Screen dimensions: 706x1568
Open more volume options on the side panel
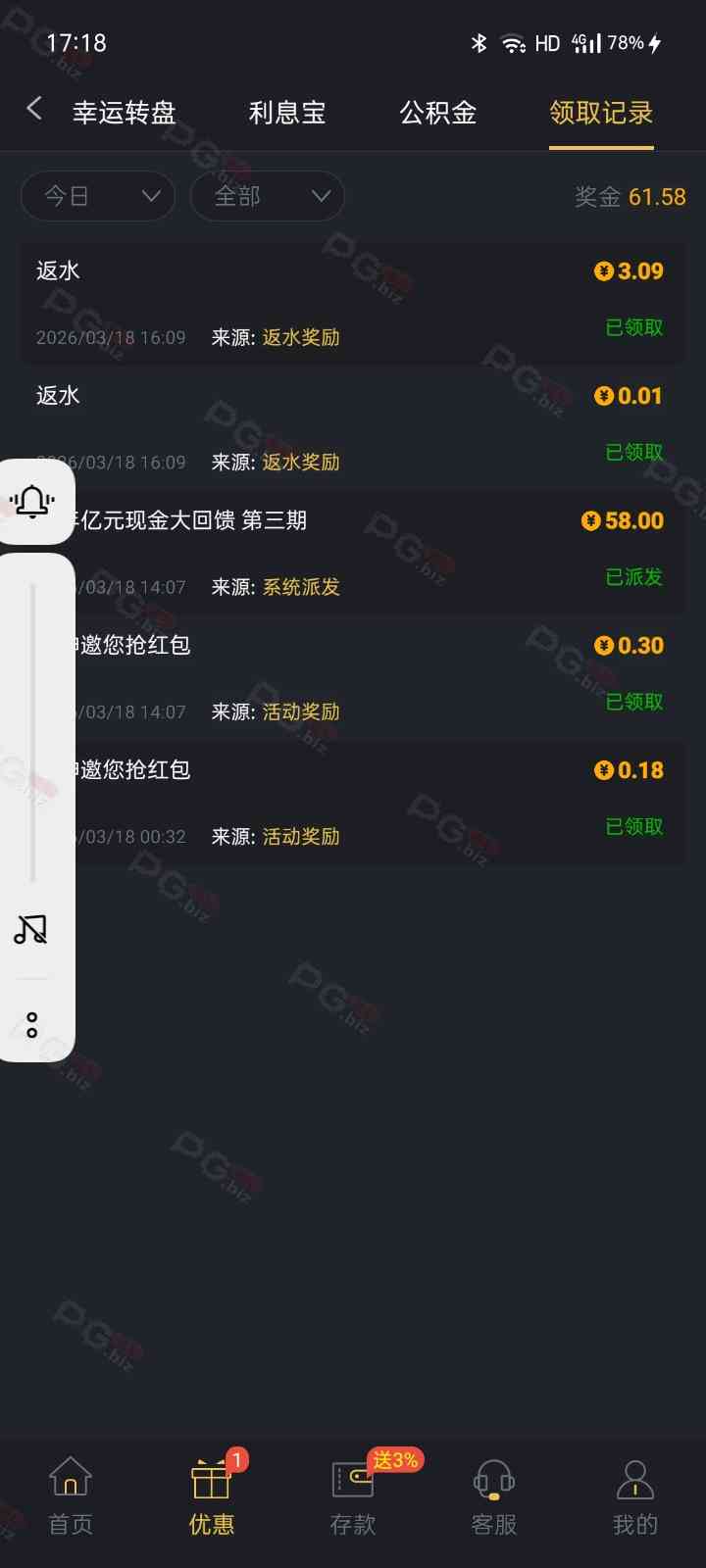pos(31,1025)
